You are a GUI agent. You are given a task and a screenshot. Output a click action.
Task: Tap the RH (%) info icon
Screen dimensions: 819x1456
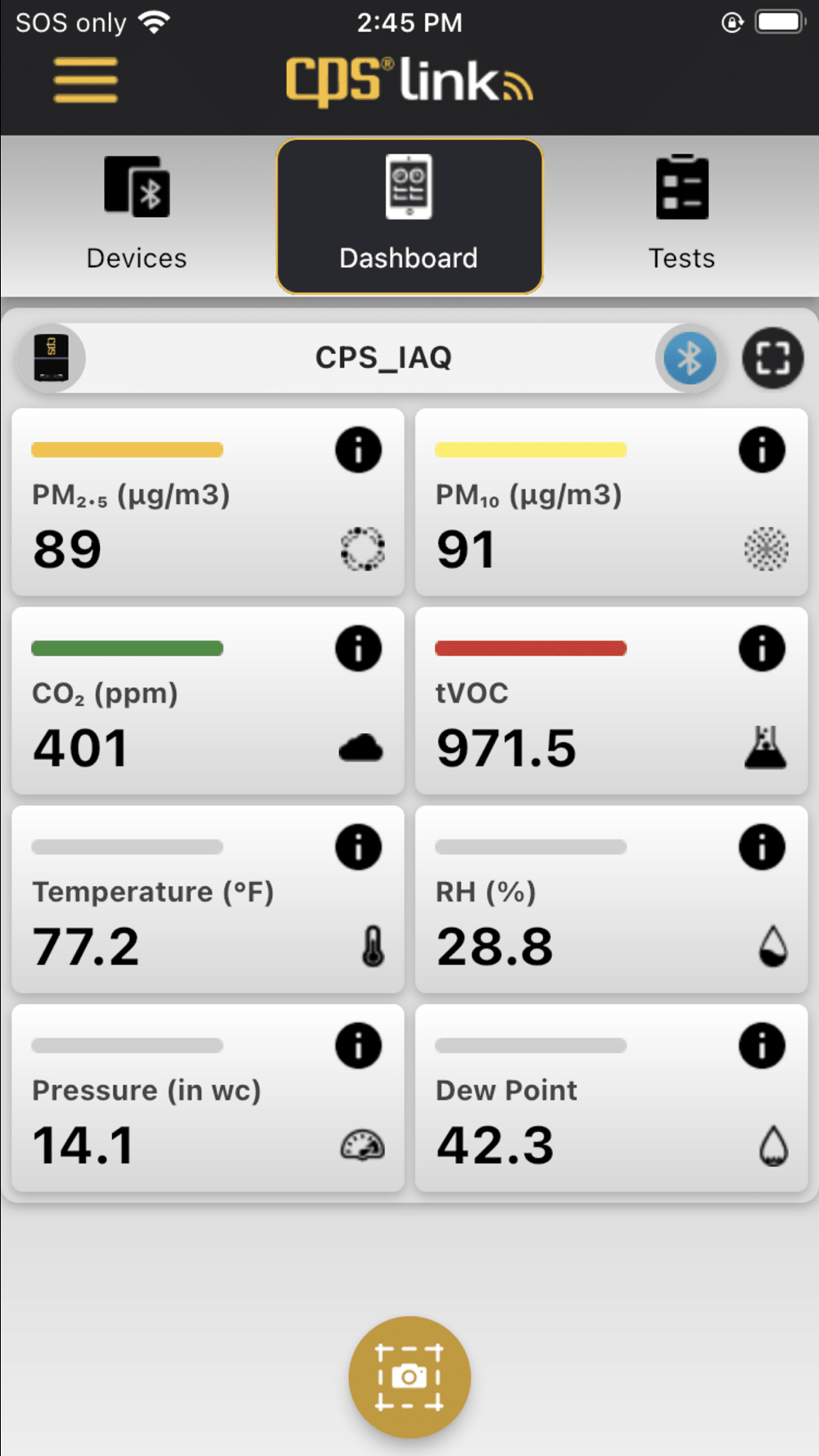(762, 847)
